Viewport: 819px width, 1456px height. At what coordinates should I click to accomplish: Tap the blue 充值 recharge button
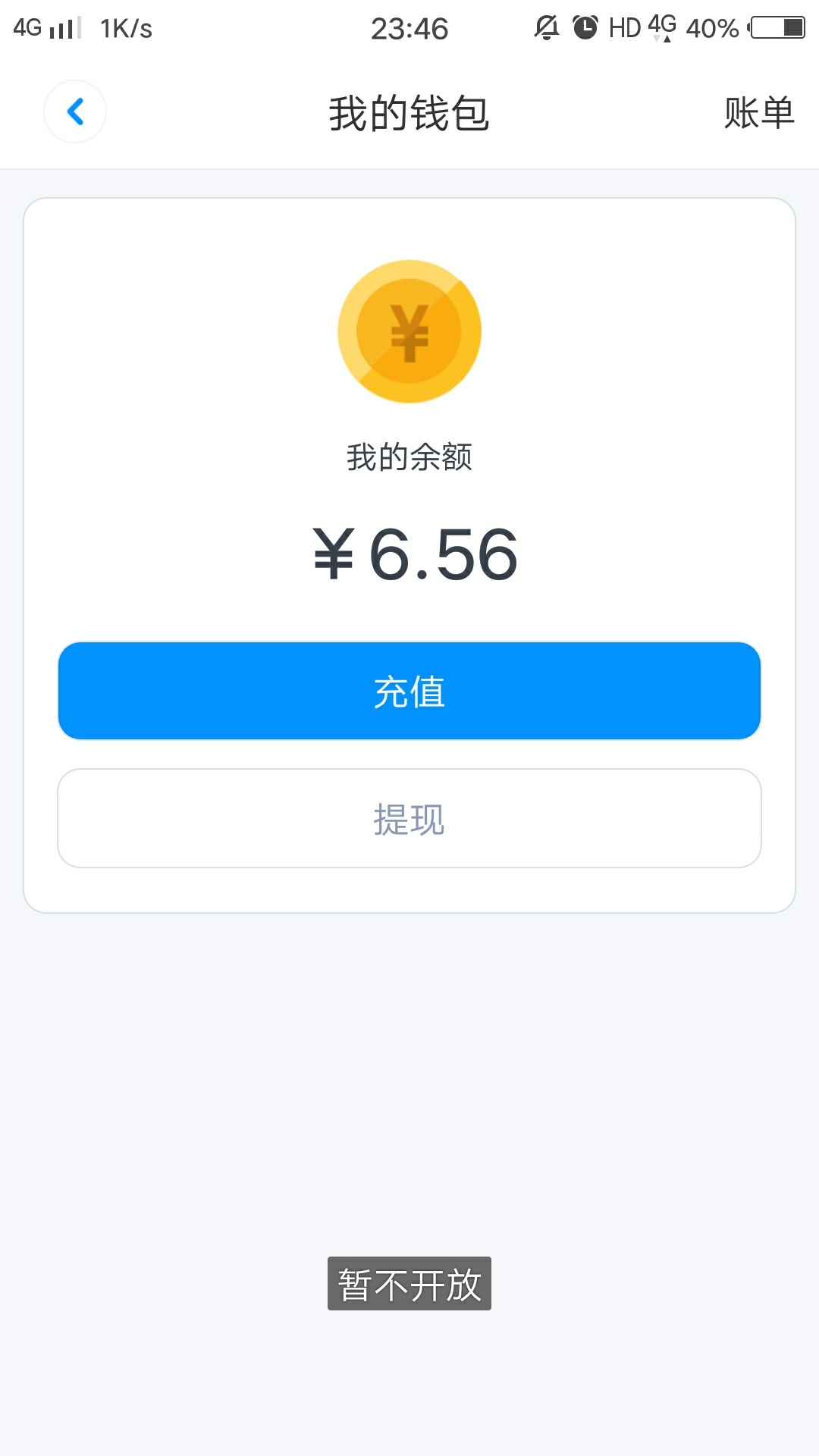409,691
